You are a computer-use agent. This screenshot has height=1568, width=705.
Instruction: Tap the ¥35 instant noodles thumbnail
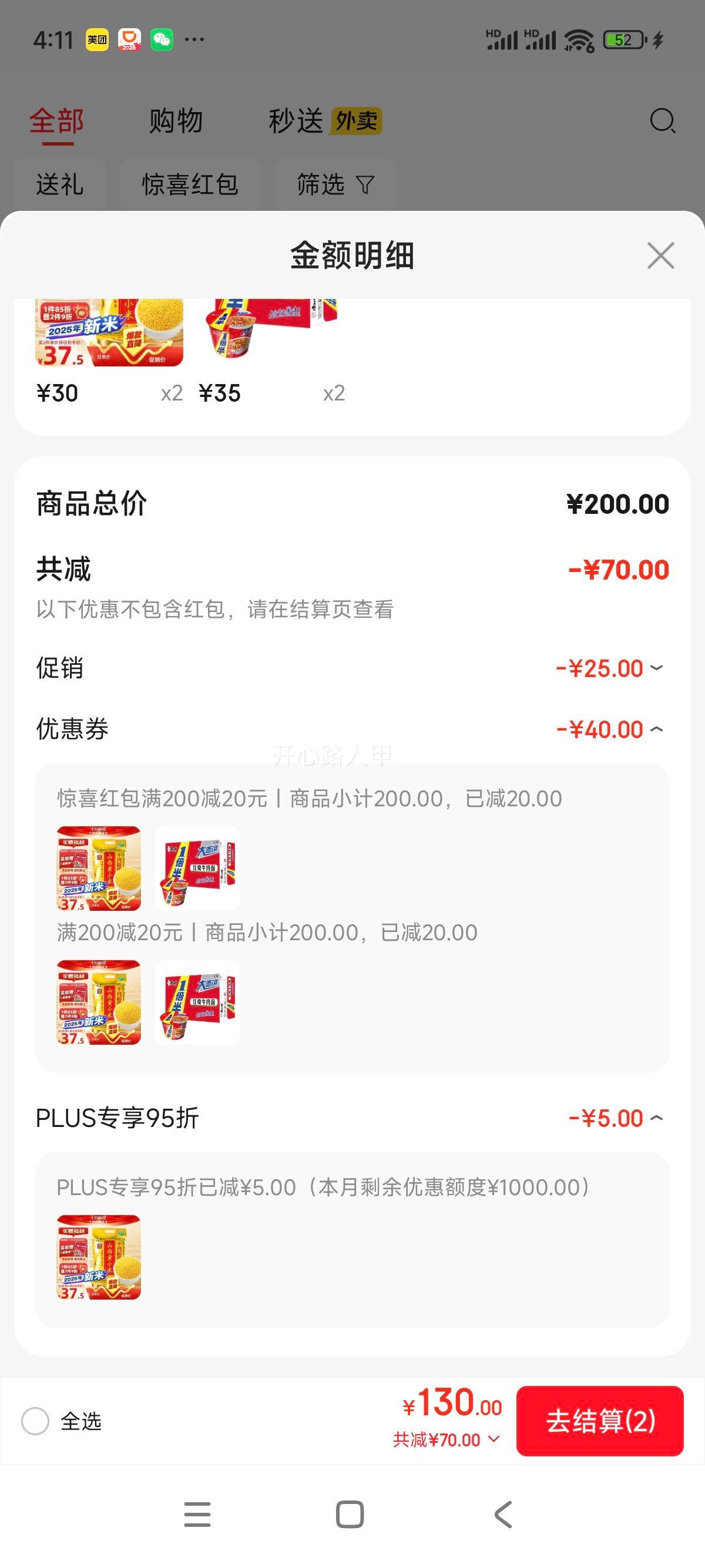click(268, 332)
